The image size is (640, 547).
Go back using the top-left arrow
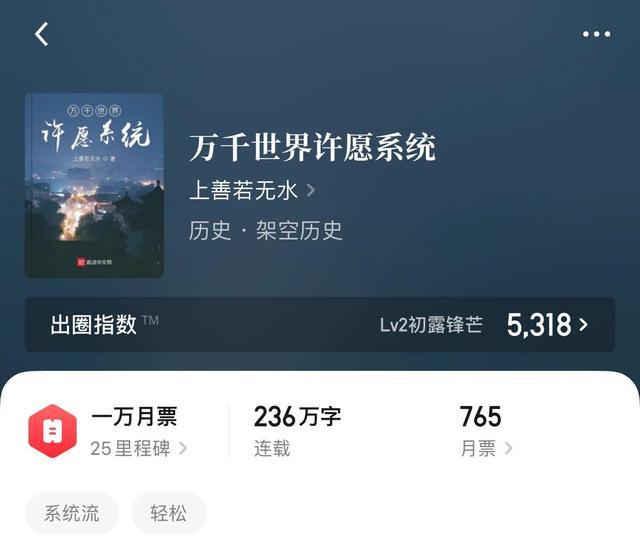41,34
